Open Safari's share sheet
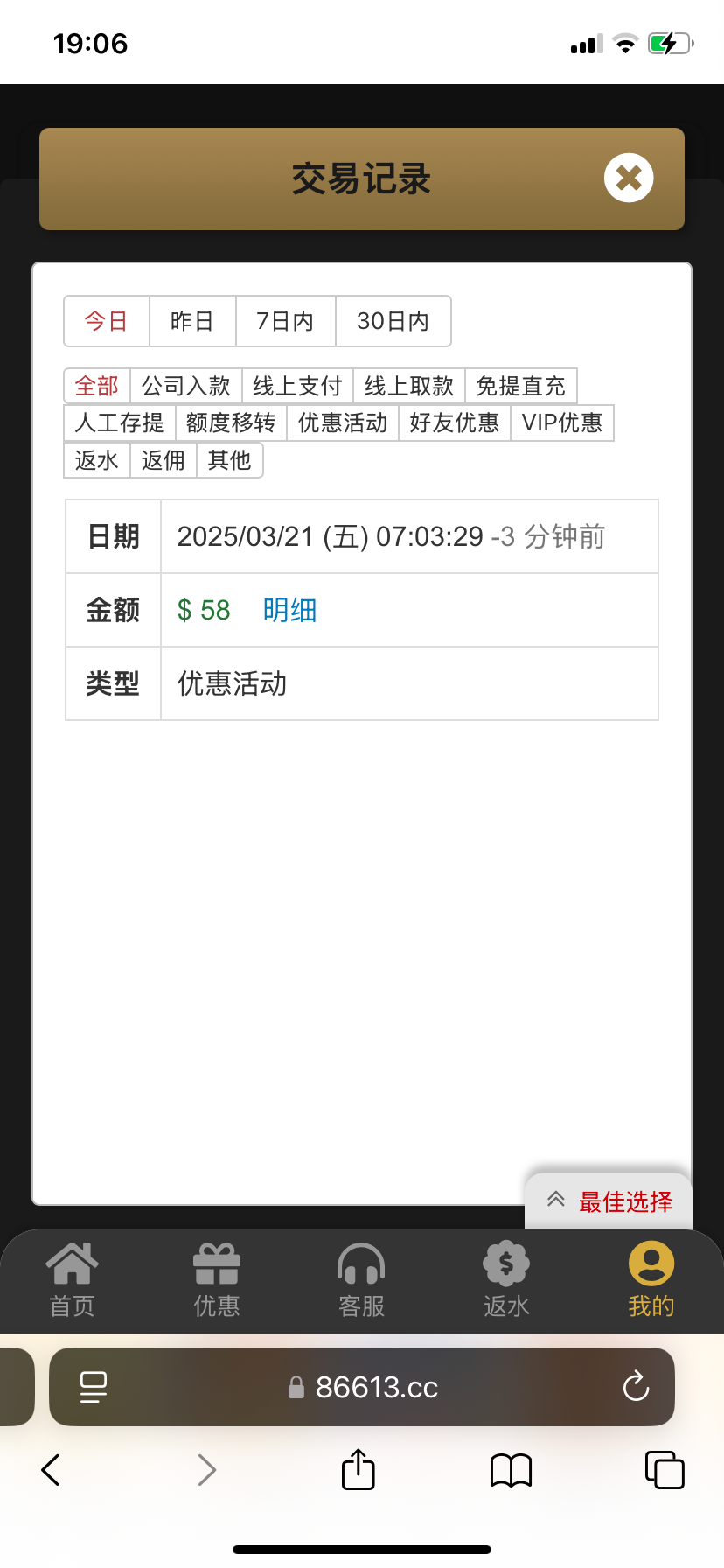This screenshot has width=724, height=1568. tap(358, 1469)
